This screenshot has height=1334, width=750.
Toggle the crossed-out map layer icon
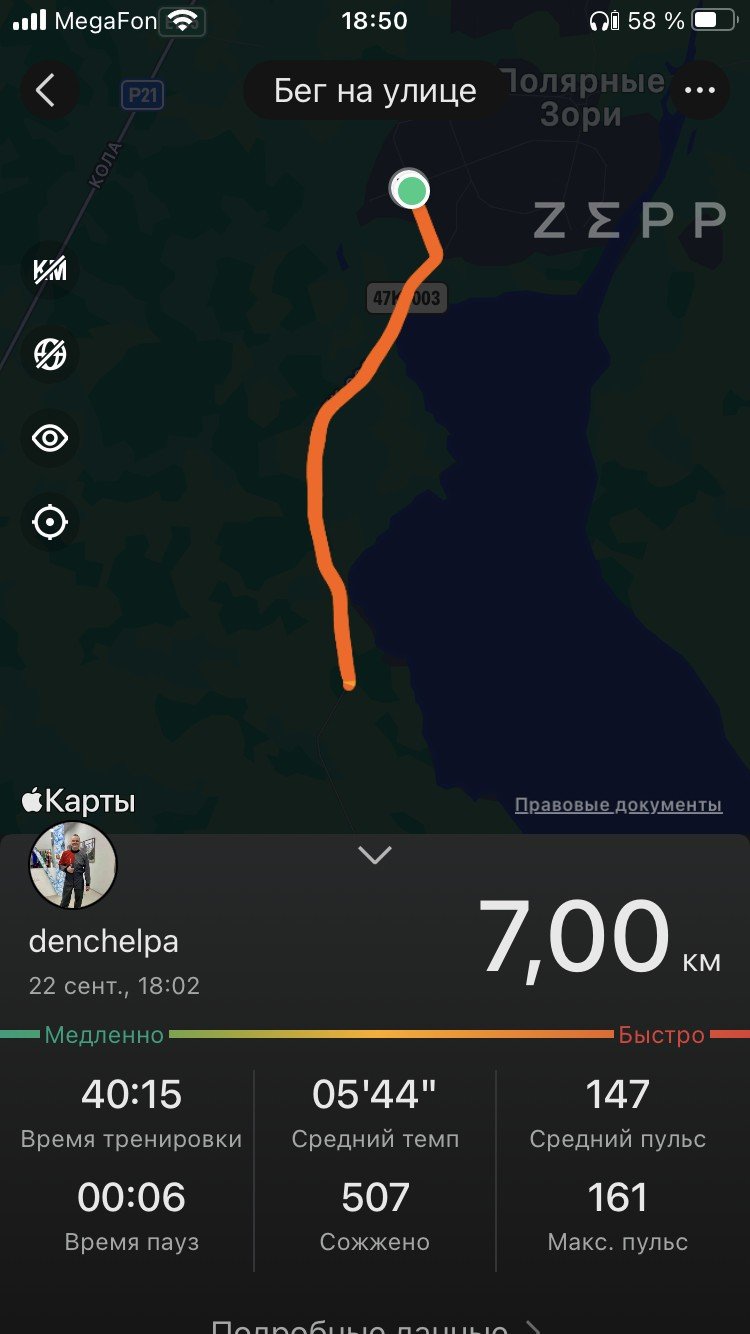point(50,354)
